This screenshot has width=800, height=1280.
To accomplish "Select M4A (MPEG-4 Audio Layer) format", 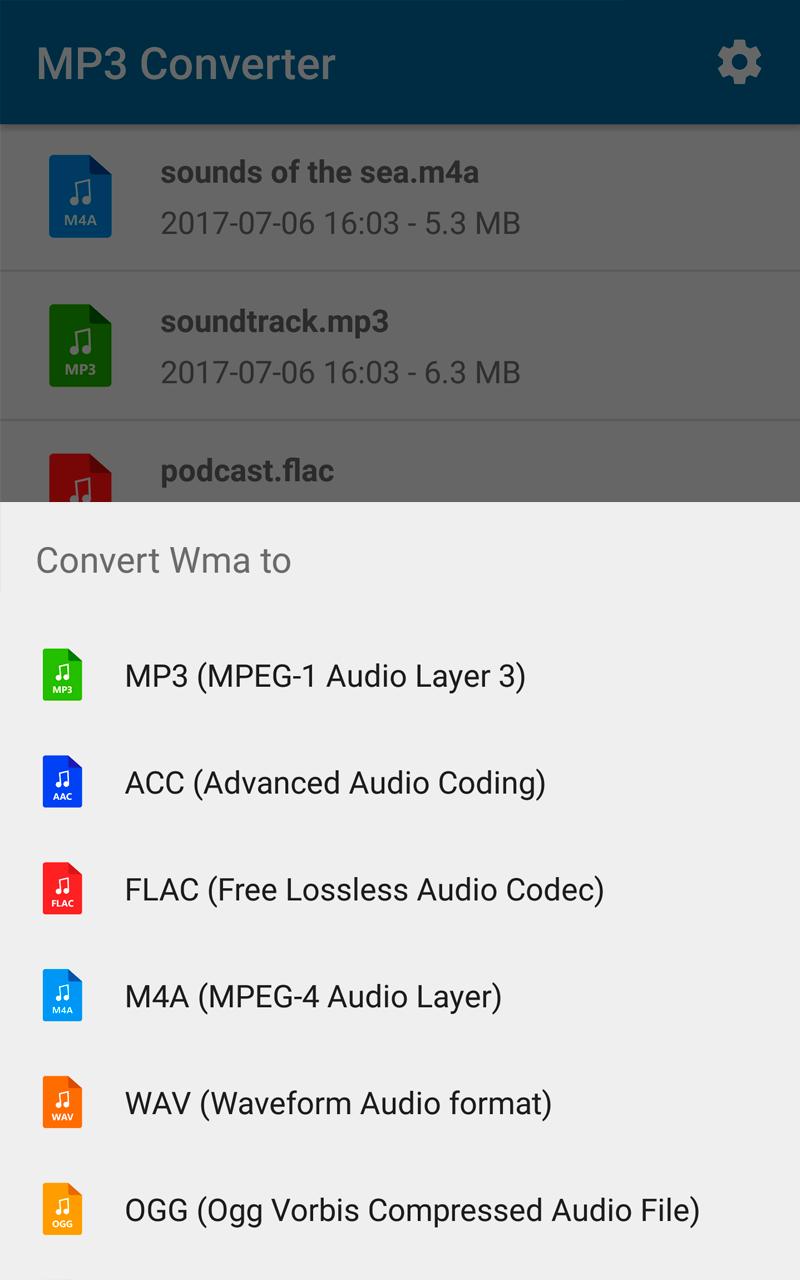I will tap(400, 997).
